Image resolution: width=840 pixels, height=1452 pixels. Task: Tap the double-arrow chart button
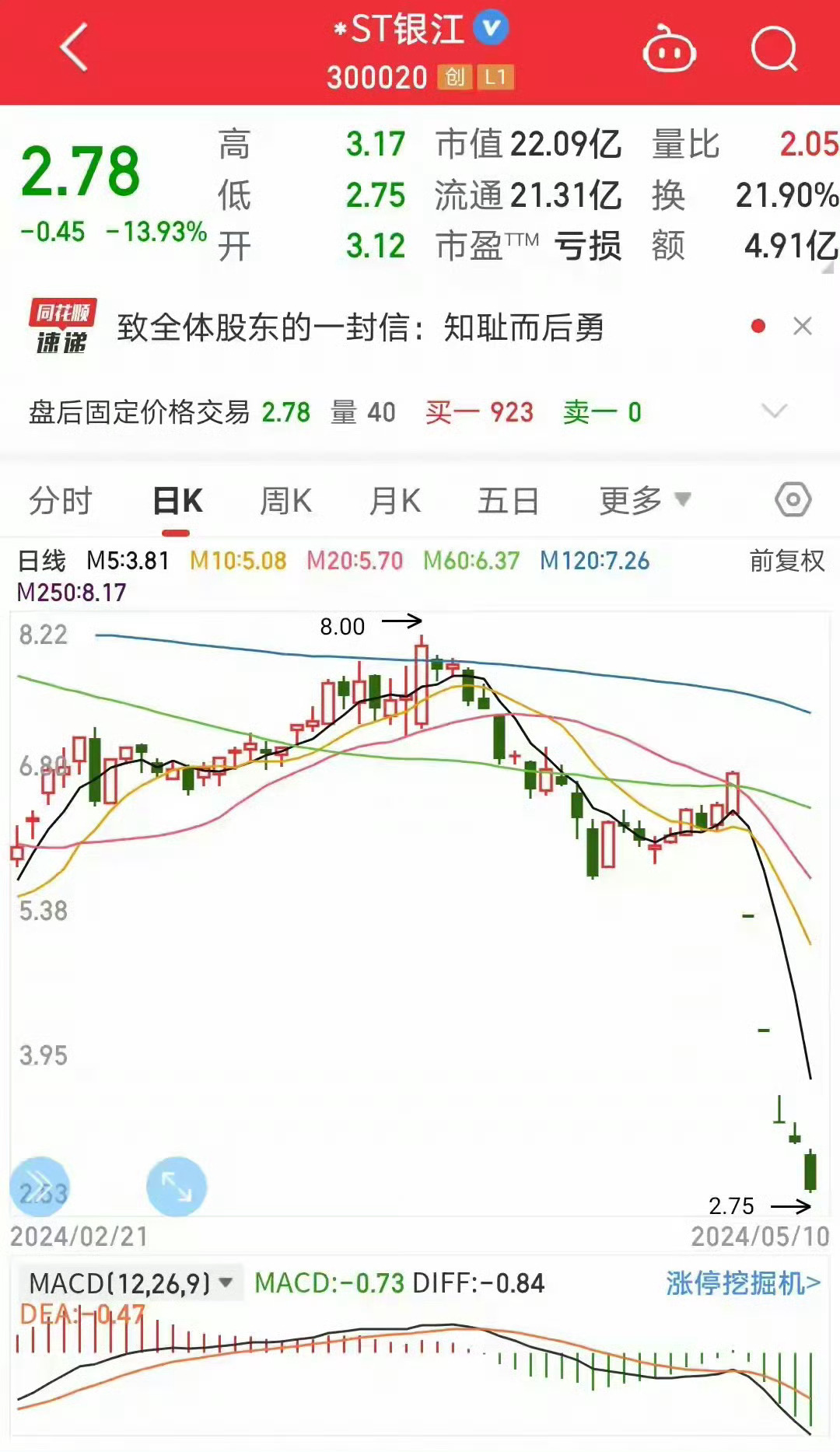coord(40,1187)
